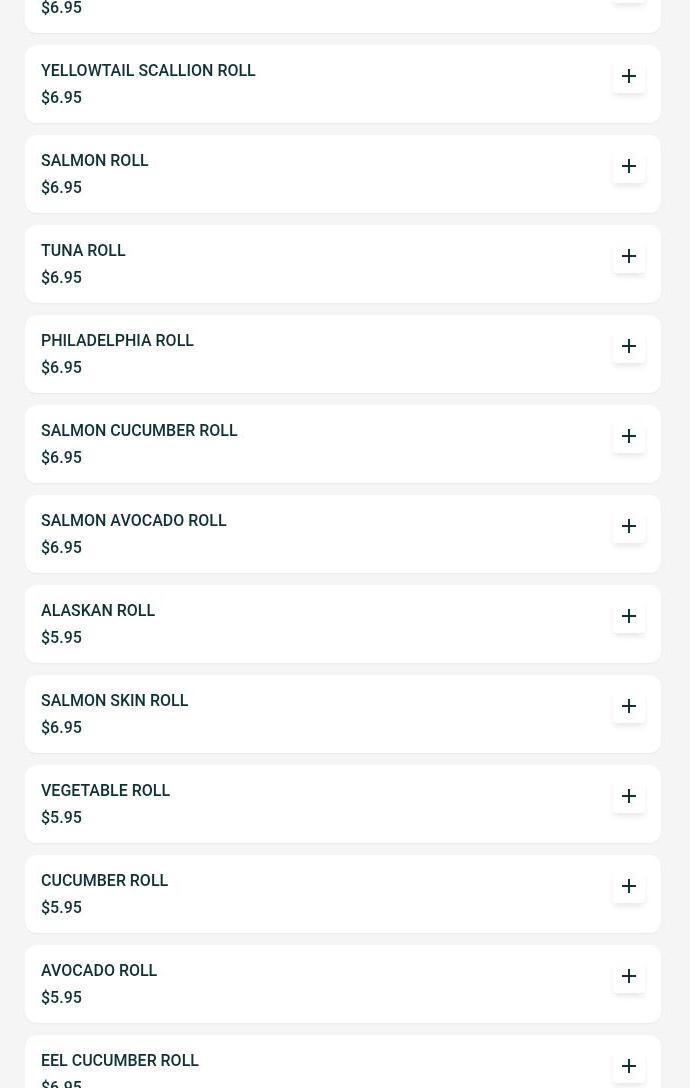The width and height of the screenshot is (690, 1088).
Task: Add Avocado Roll to the cart
Action: (x=629, y=976)
